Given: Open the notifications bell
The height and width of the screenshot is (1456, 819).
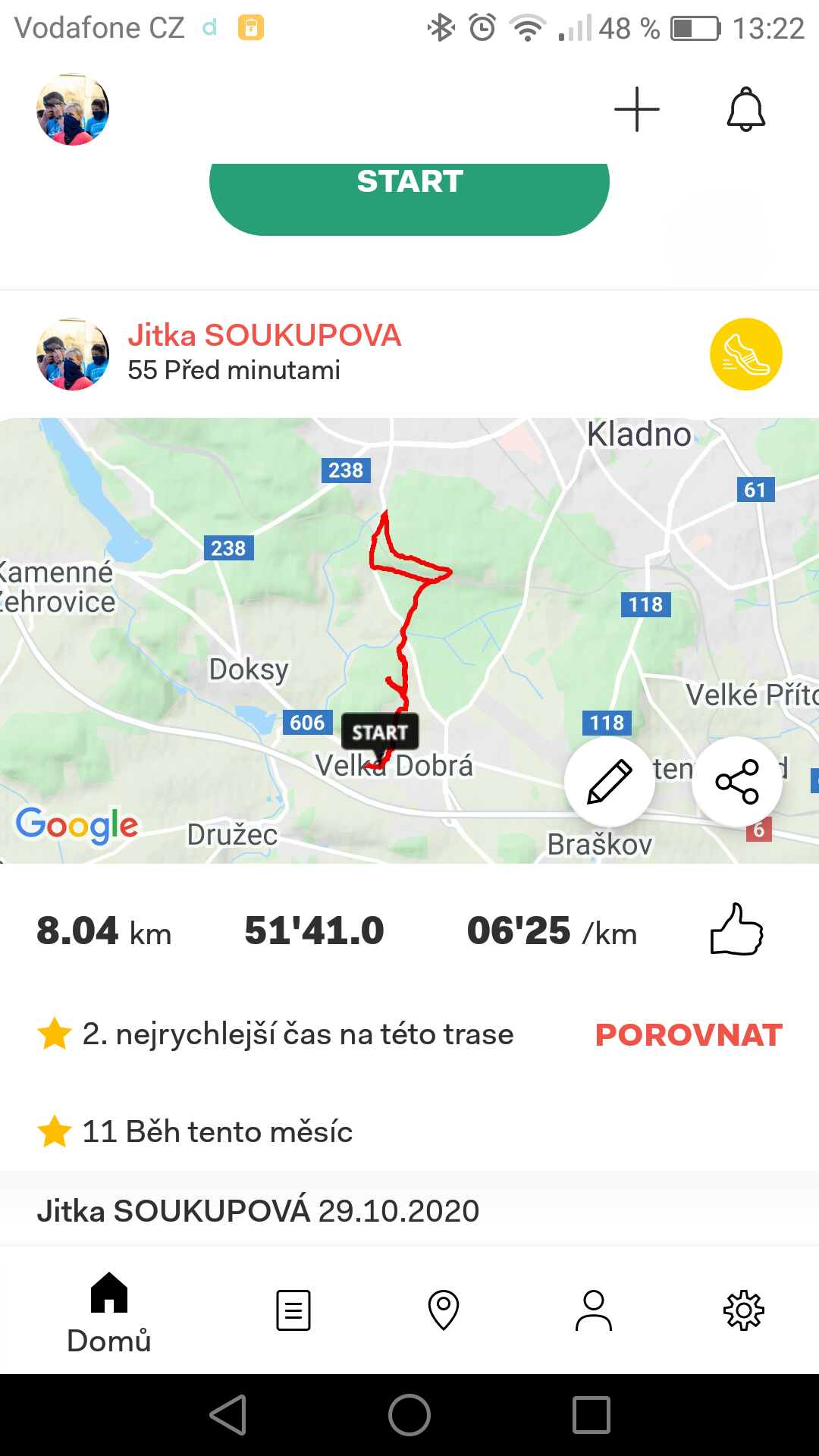Looking at the screenshot, I should 746,109.
